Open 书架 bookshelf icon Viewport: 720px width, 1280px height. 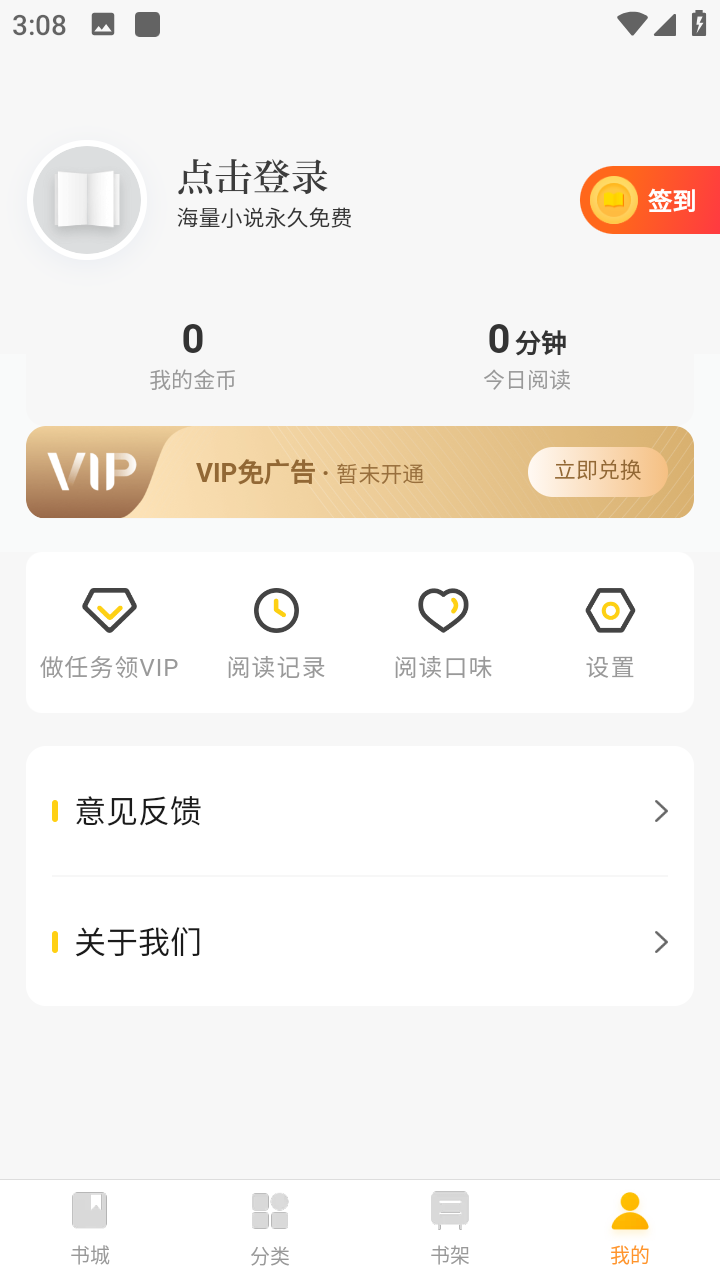(450, 1209)
